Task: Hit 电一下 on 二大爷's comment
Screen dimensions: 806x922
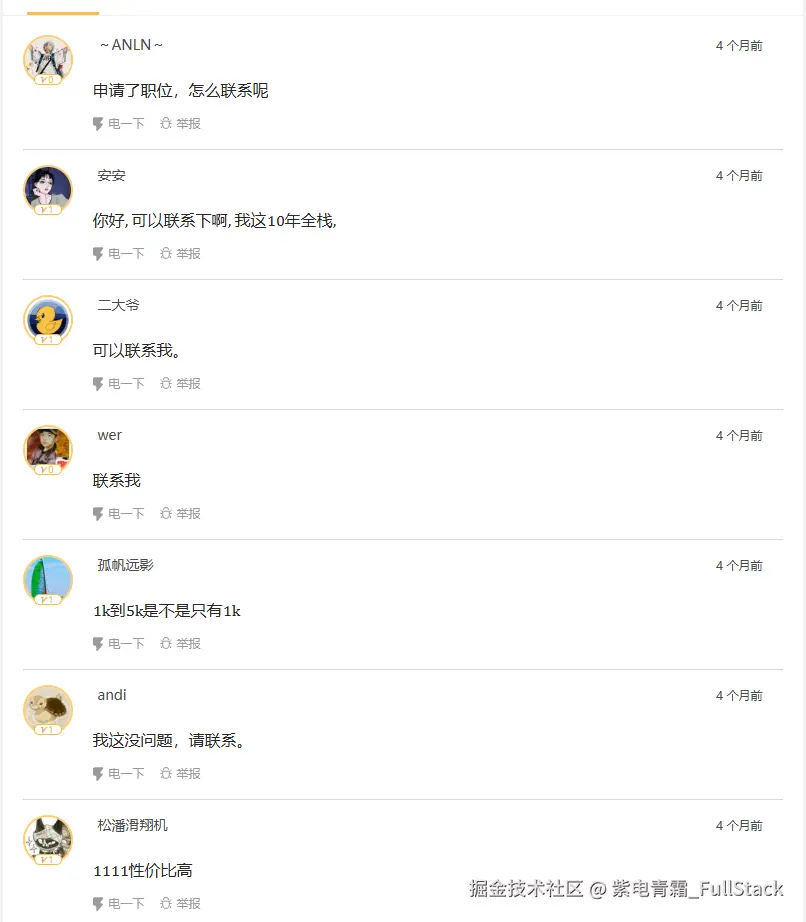Action: [118, 384]
